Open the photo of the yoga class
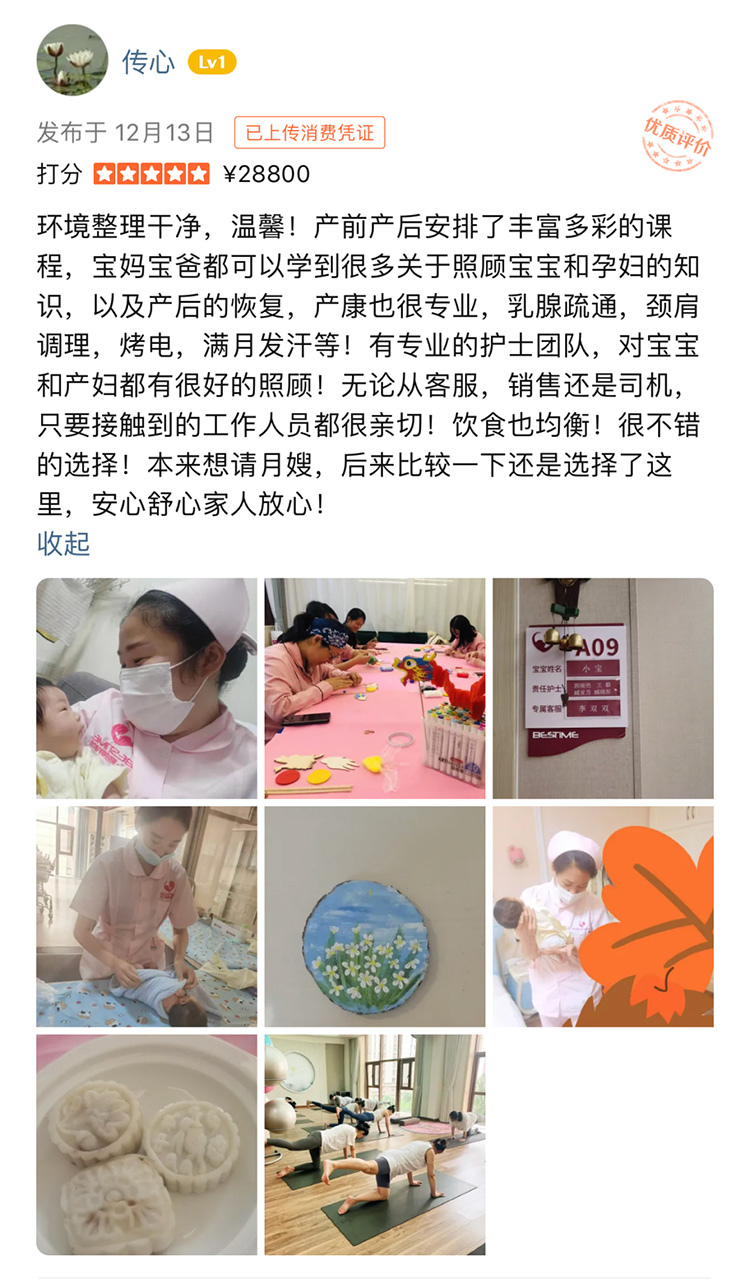 [375, 1144]
